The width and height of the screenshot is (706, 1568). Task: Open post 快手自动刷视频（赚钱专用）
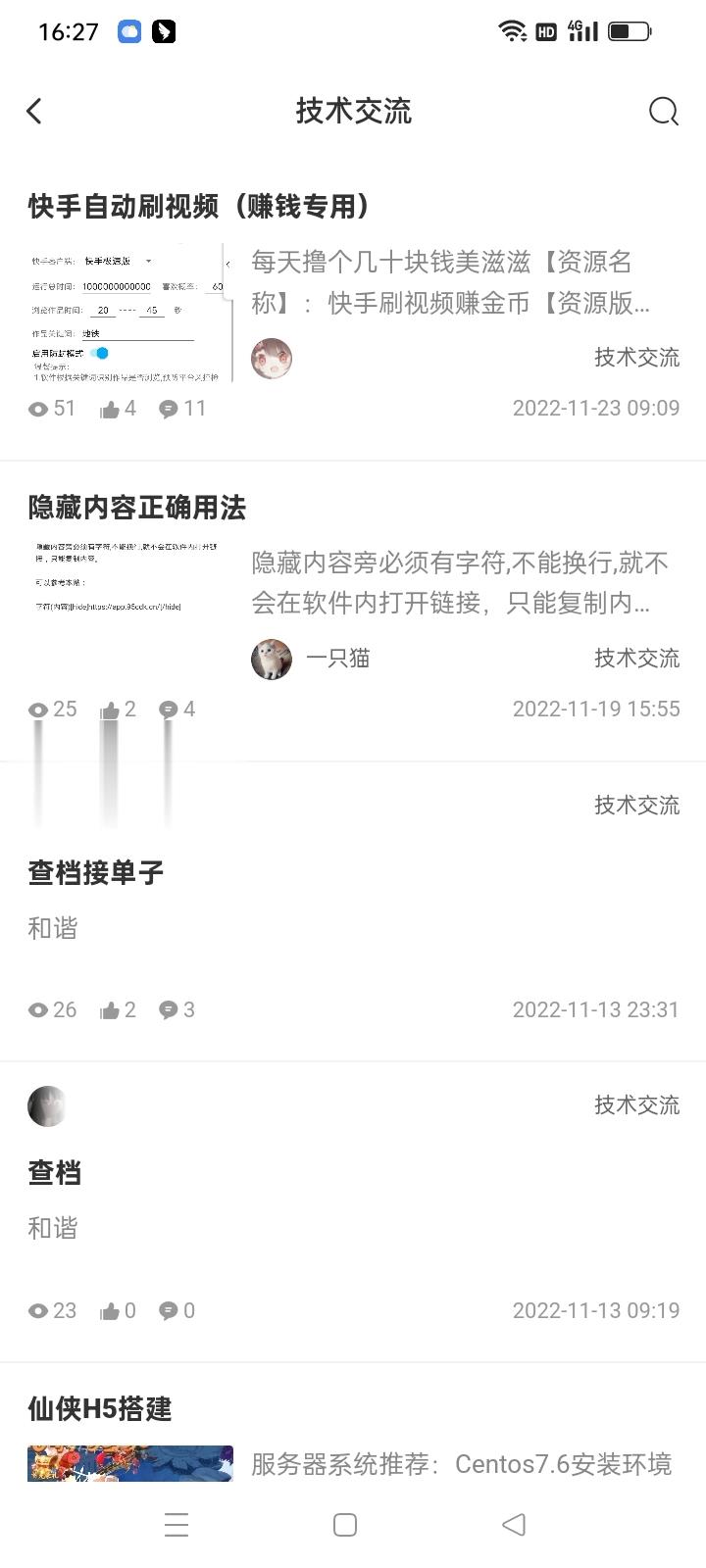(200, 207)
